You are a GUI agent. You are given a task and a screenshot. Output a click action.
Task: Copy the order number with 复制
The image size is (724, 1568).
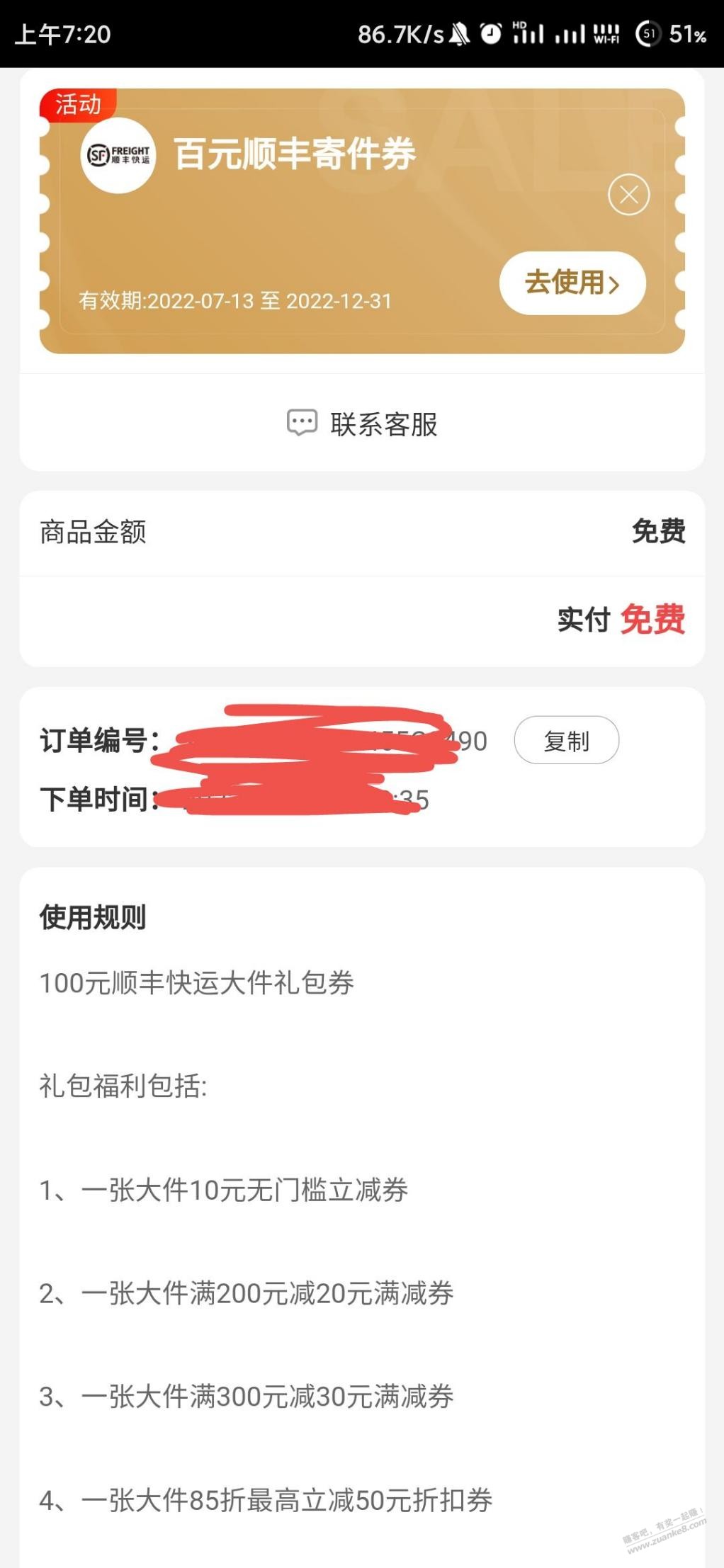[x=566, y=741]
